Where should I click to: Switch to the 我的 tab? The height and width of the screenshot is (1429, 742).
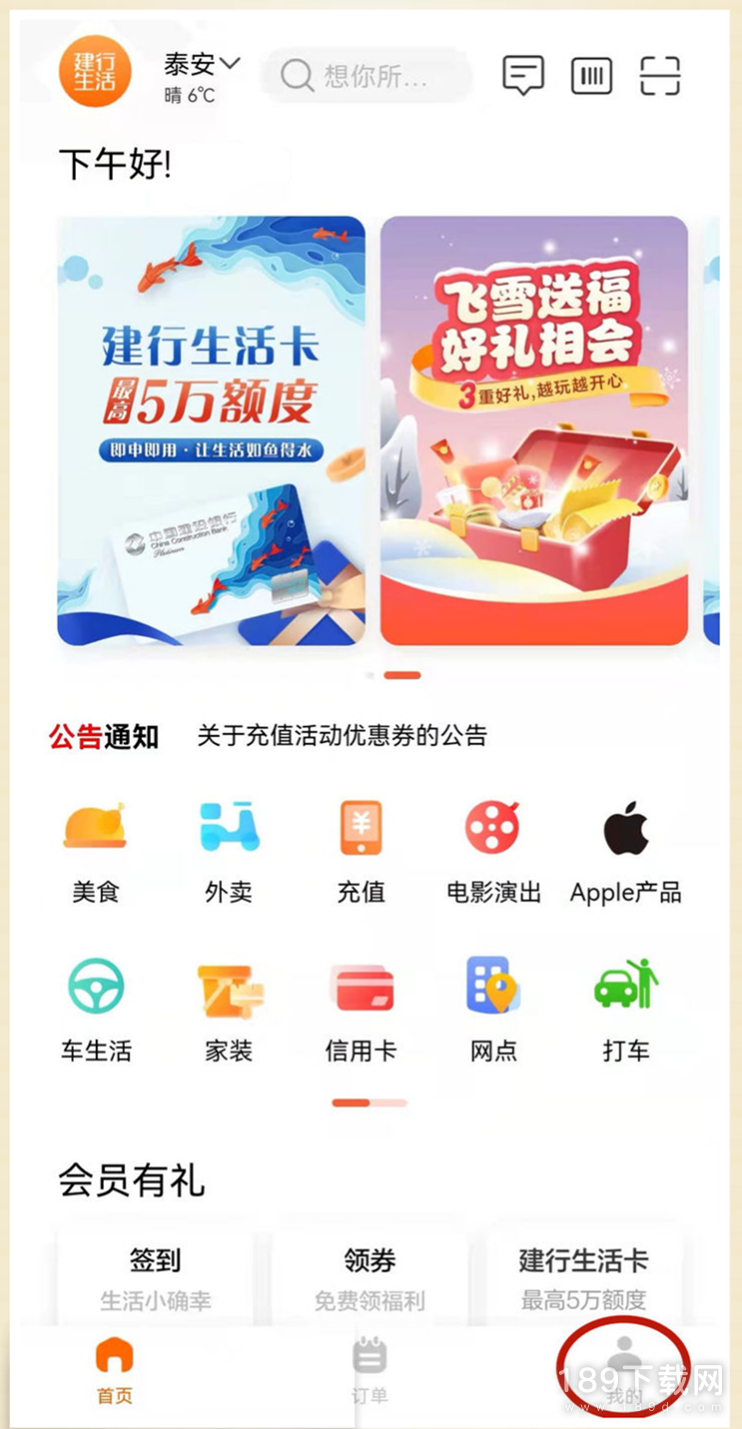(625, 1371)
